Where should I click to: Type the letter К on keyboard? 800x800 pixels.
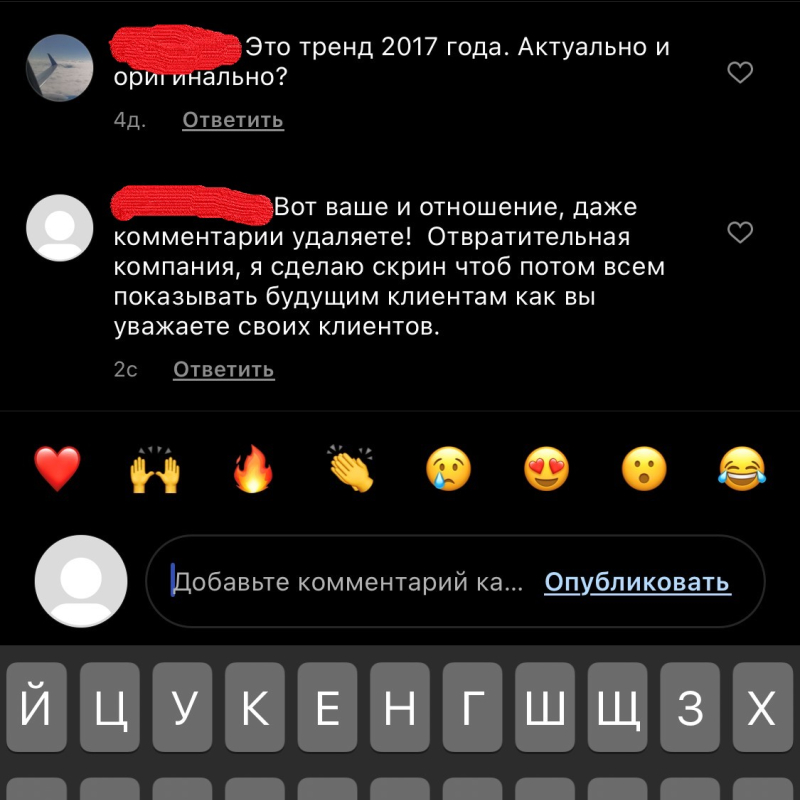(x=255, y=707)
